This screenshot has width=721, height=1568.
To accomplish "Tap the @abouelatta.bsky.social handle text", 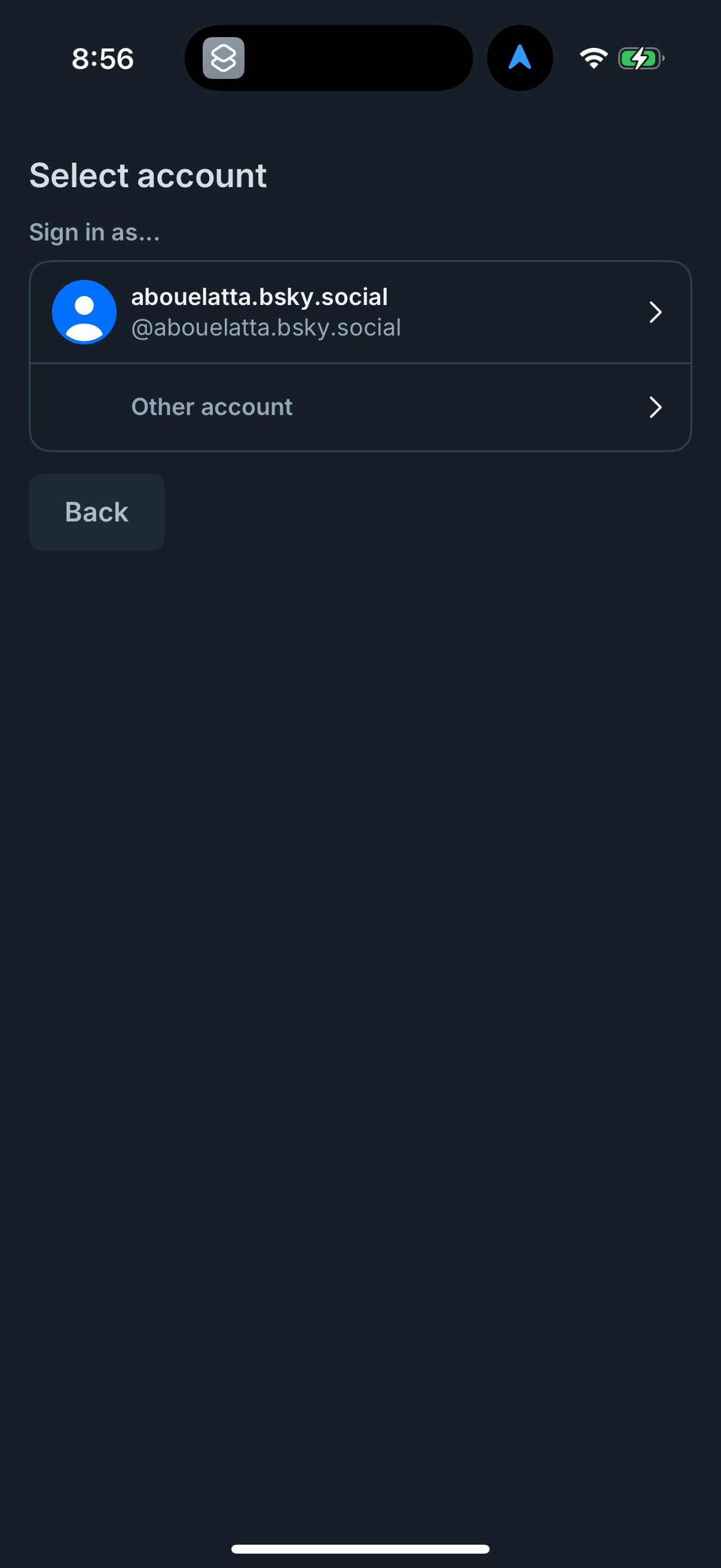I will pyautogui.click(x=266, y=327).
